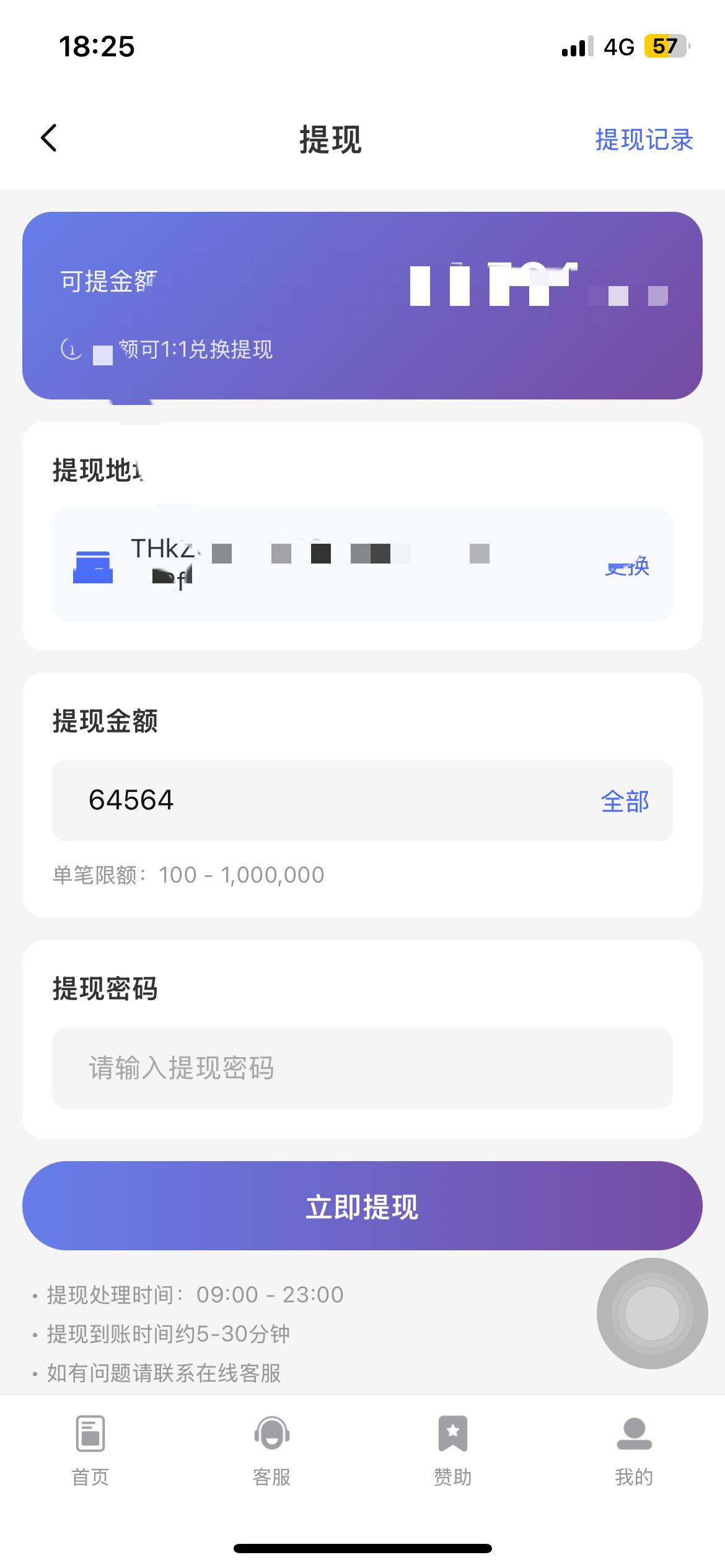Enter the 提现密码 password field
725x1568 pixels.
[362, 1068]
